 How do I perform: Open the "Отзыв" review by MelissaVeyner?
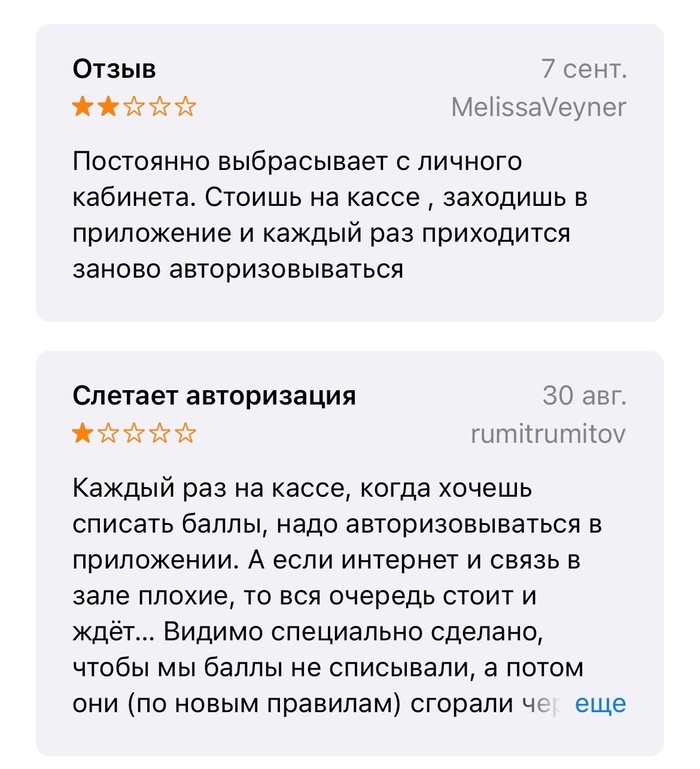click(349, 174)
